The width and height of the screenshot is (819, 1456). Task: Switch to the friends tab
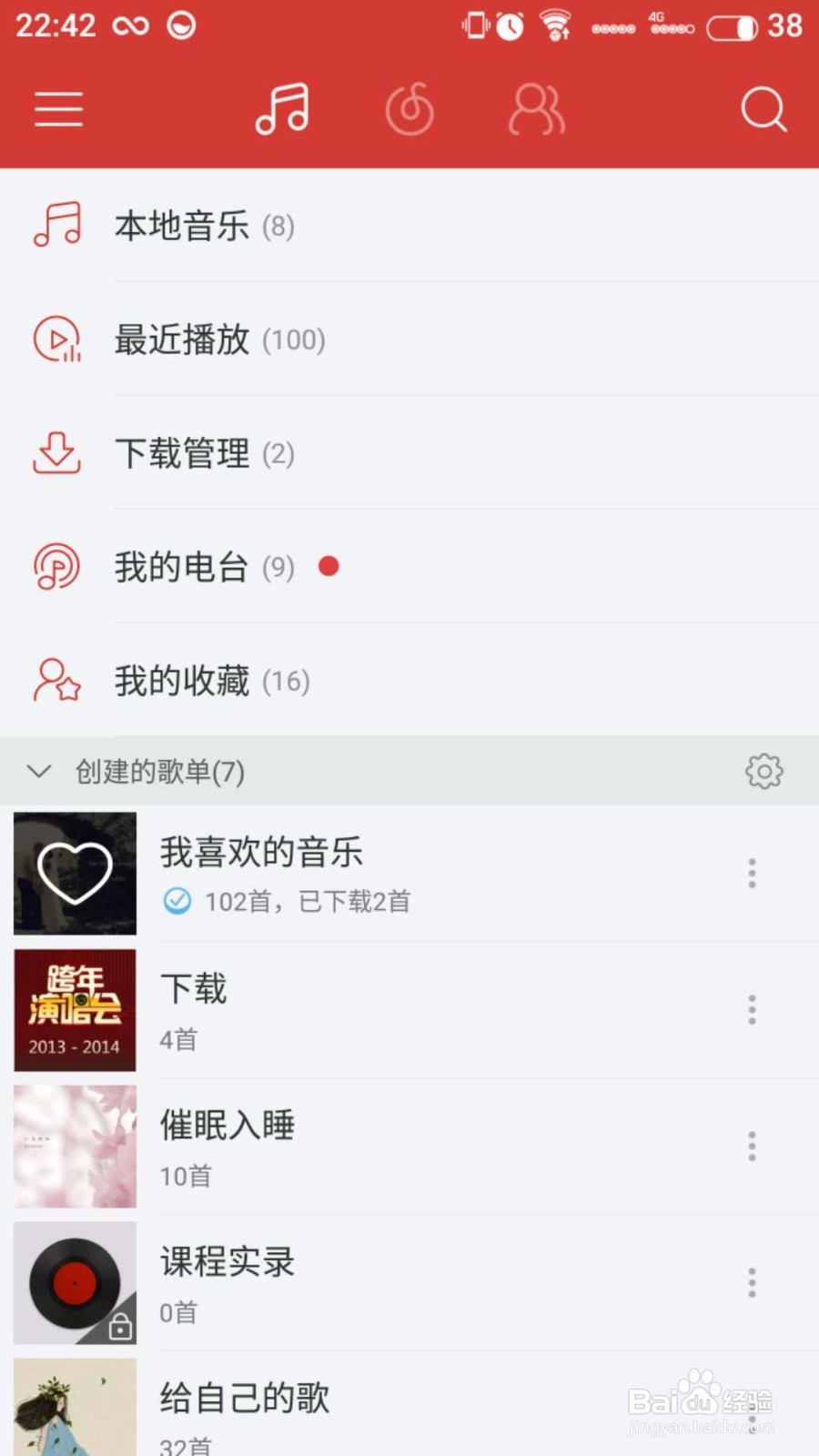coord(536,109)
